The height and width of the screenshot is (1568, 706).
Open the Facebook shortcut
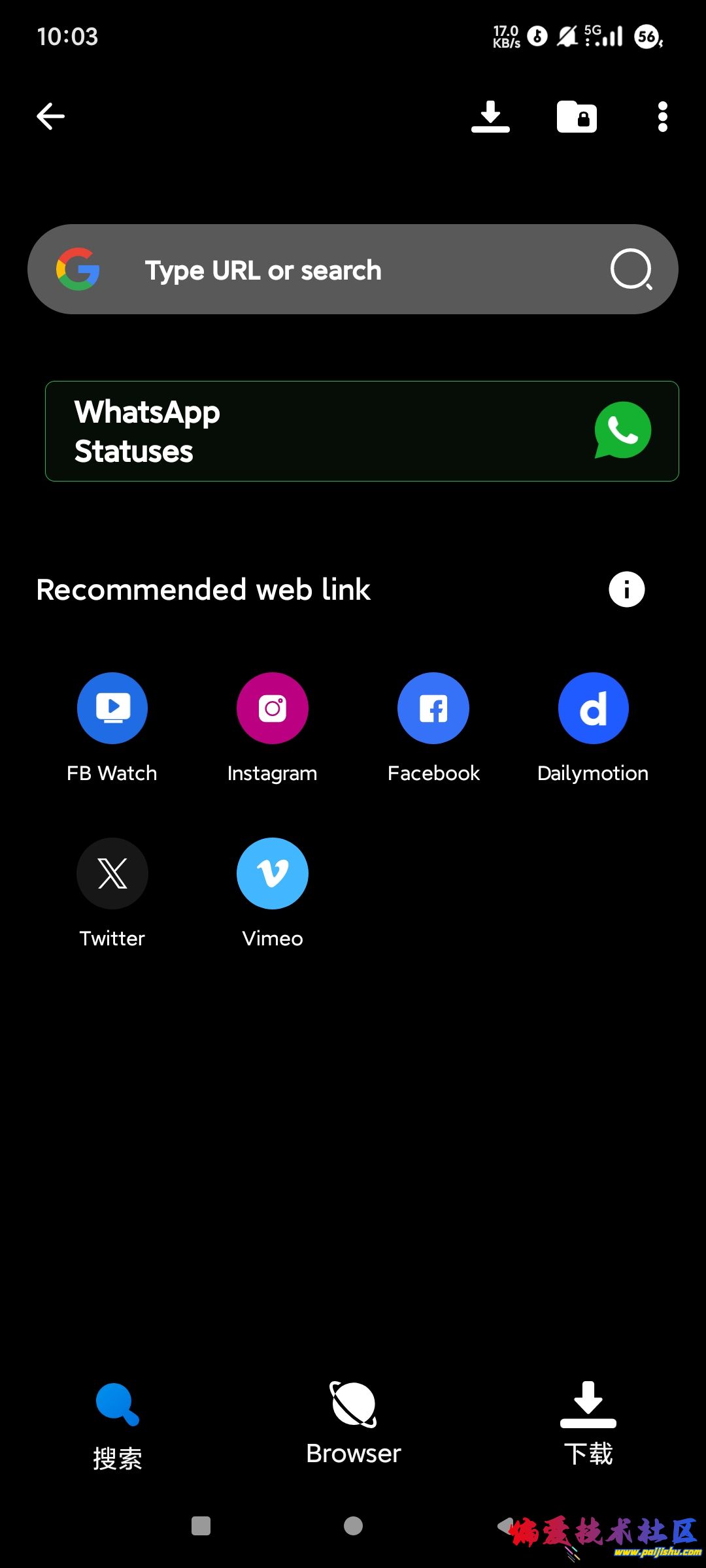[x=433, y=709]
